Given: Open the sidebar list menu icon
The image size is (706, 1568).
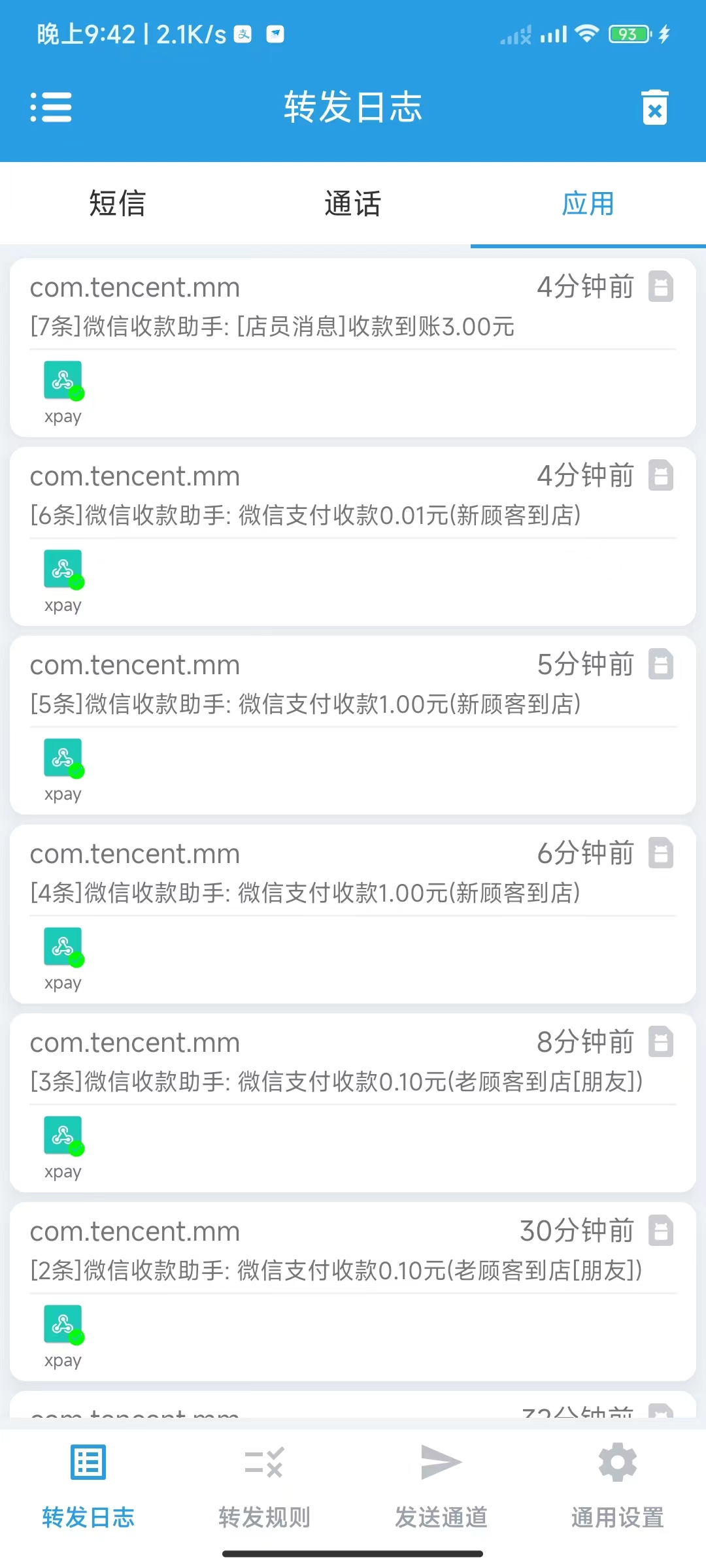Looking at the screenshot, I should click(52, 107).
